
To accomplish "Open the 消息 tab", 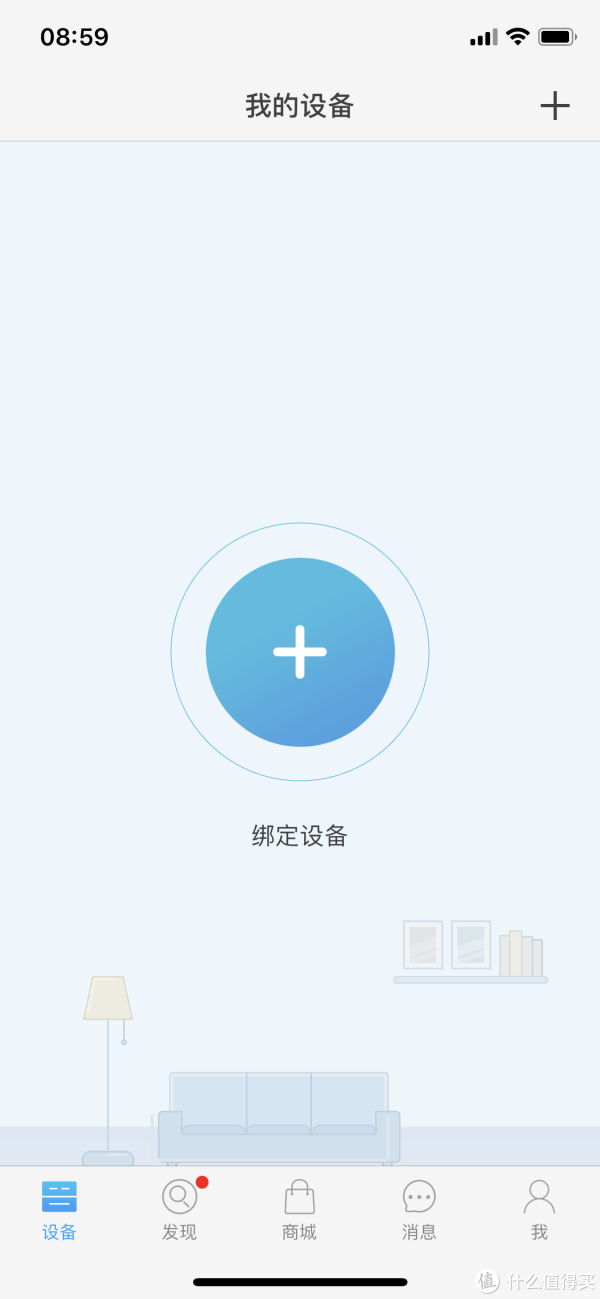I will [419, 1209].
